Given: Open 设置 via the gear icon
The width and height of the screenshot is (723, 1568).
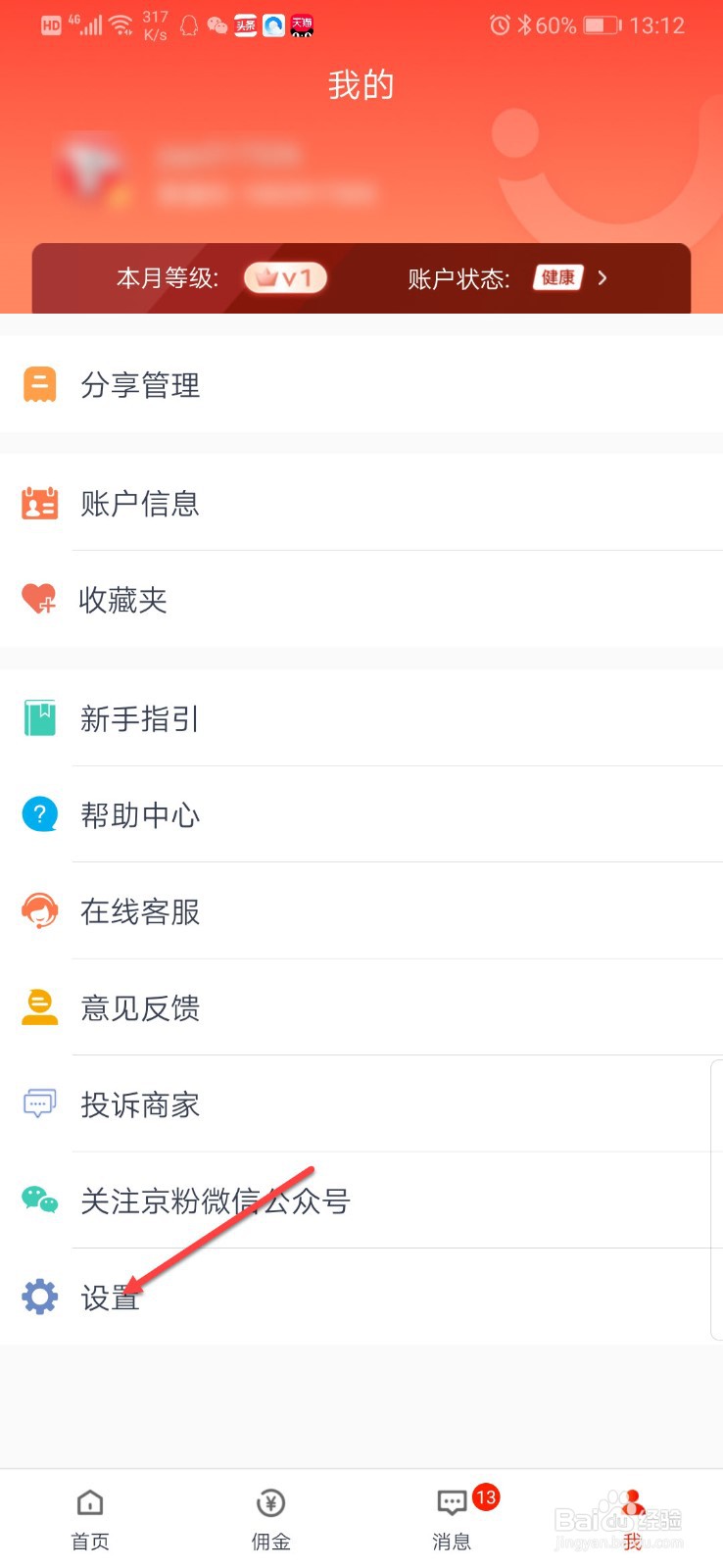Looking at the screenshot, I should pos(39,1297).
